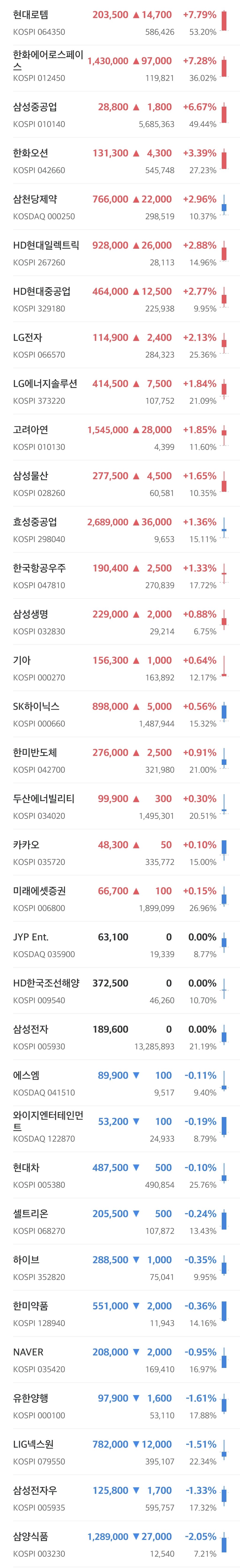This screenshot has width=240, height=1568.
Task: Select the LG에너지솔루션 row
Action: [x=120, y=391]
